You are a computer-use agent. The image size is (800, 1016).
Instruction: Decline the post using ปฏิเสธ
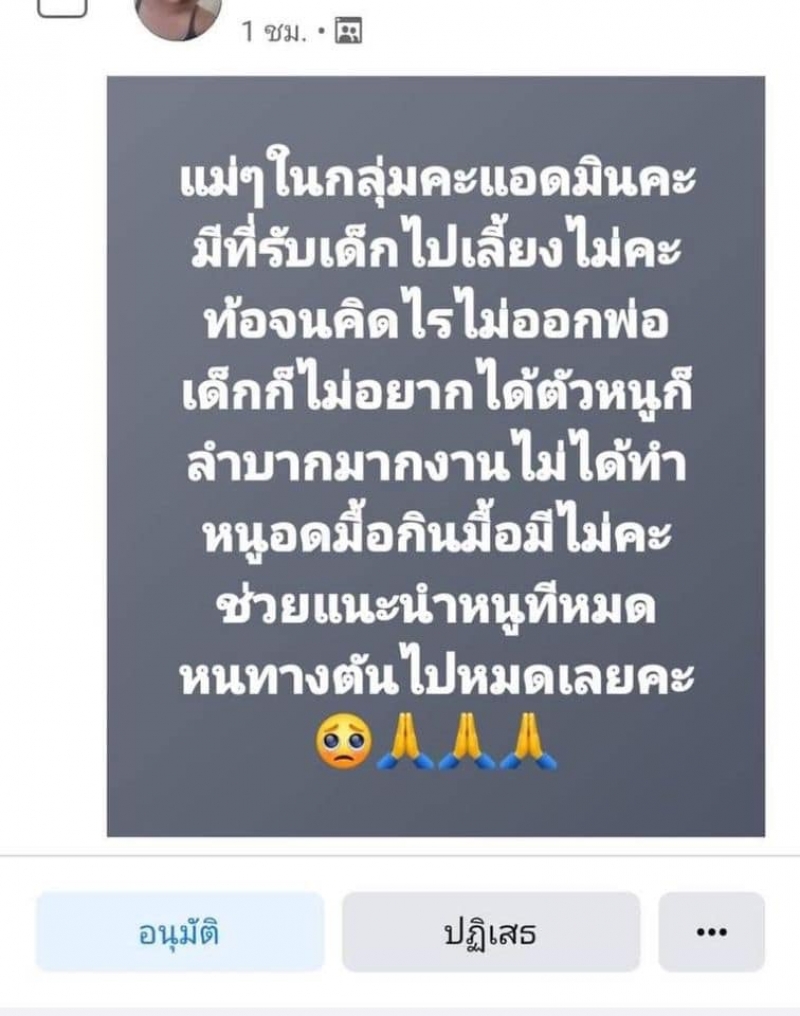pyautogui.click(x=491, y=934)
